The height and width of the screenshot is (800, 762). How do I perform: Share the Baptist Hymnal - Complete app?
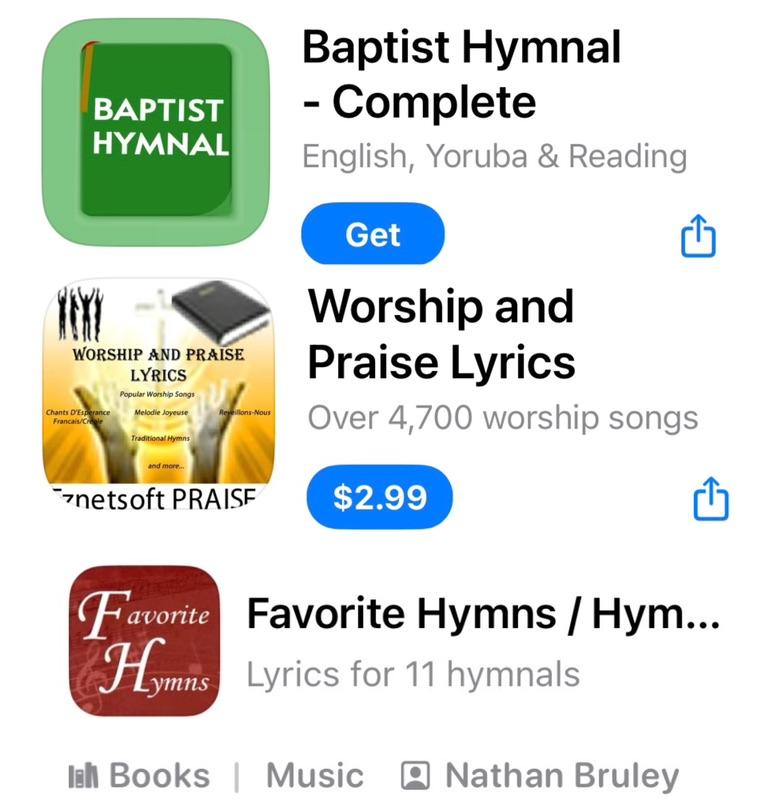pos(699,237)
